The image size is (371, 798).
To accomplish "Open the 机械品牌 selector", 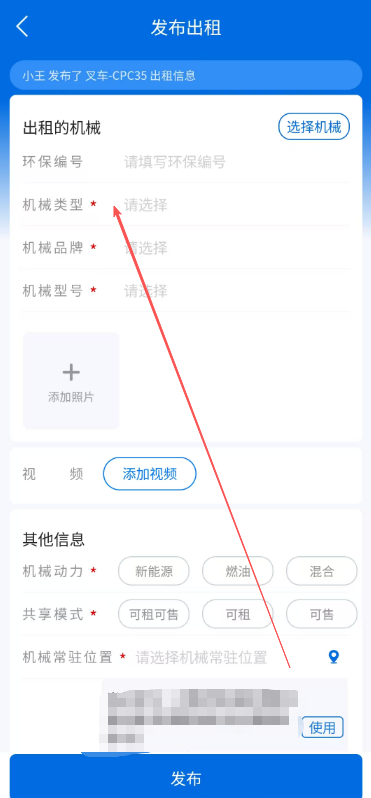I will click(x=186, y=248).
